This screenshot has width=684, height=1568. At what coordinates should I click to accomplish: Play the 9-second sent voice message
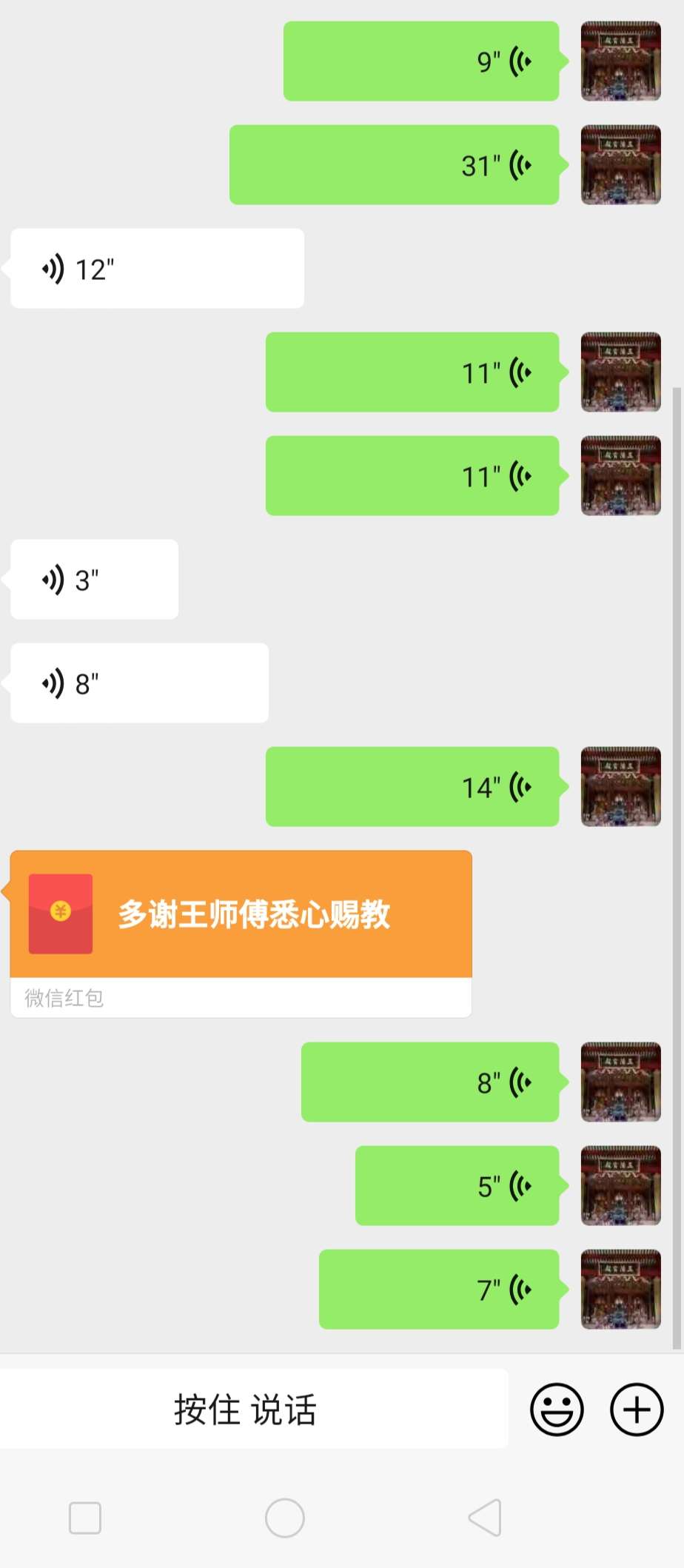[x=420, y=61]
